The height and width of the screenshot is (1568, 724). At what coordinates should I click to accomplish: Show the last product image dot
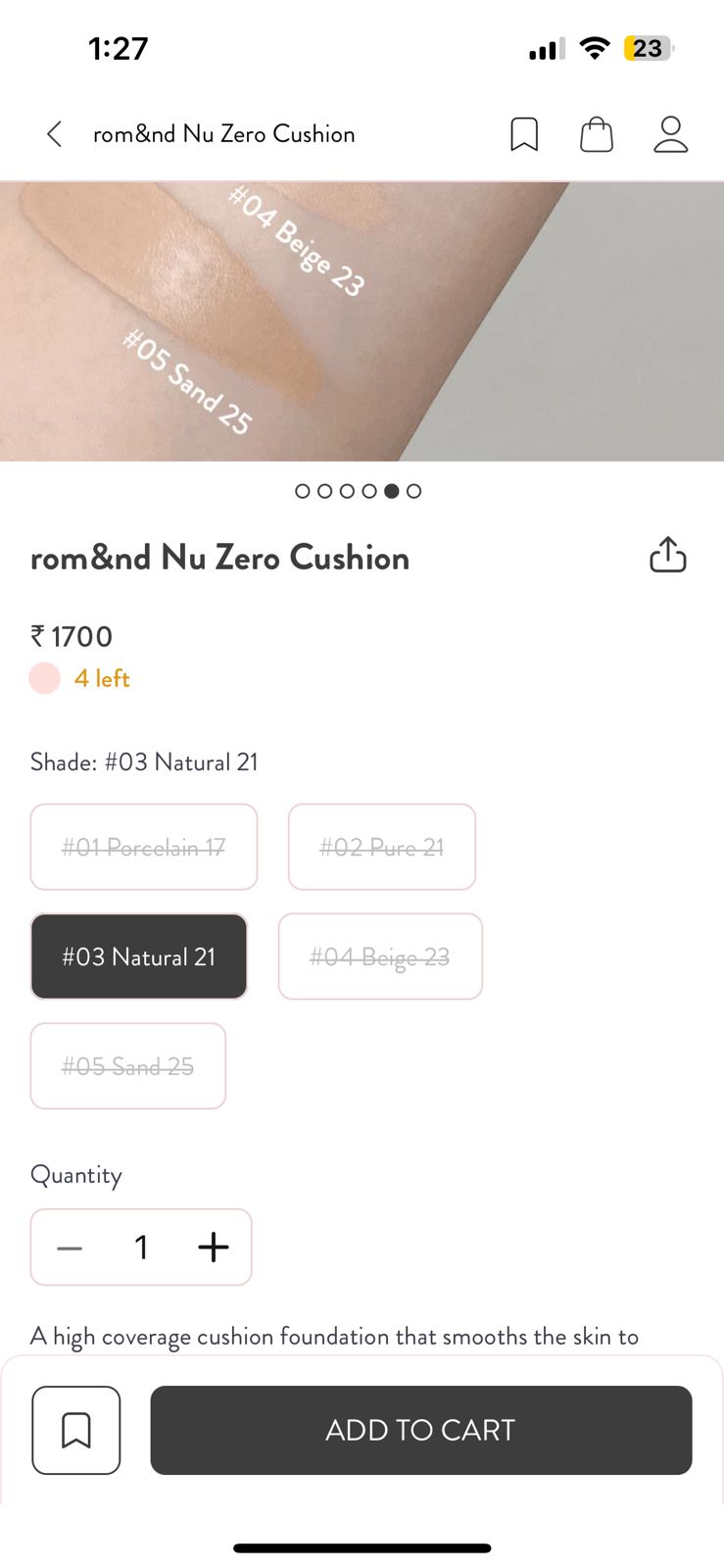pyautogui.click(x=414, y=491)
